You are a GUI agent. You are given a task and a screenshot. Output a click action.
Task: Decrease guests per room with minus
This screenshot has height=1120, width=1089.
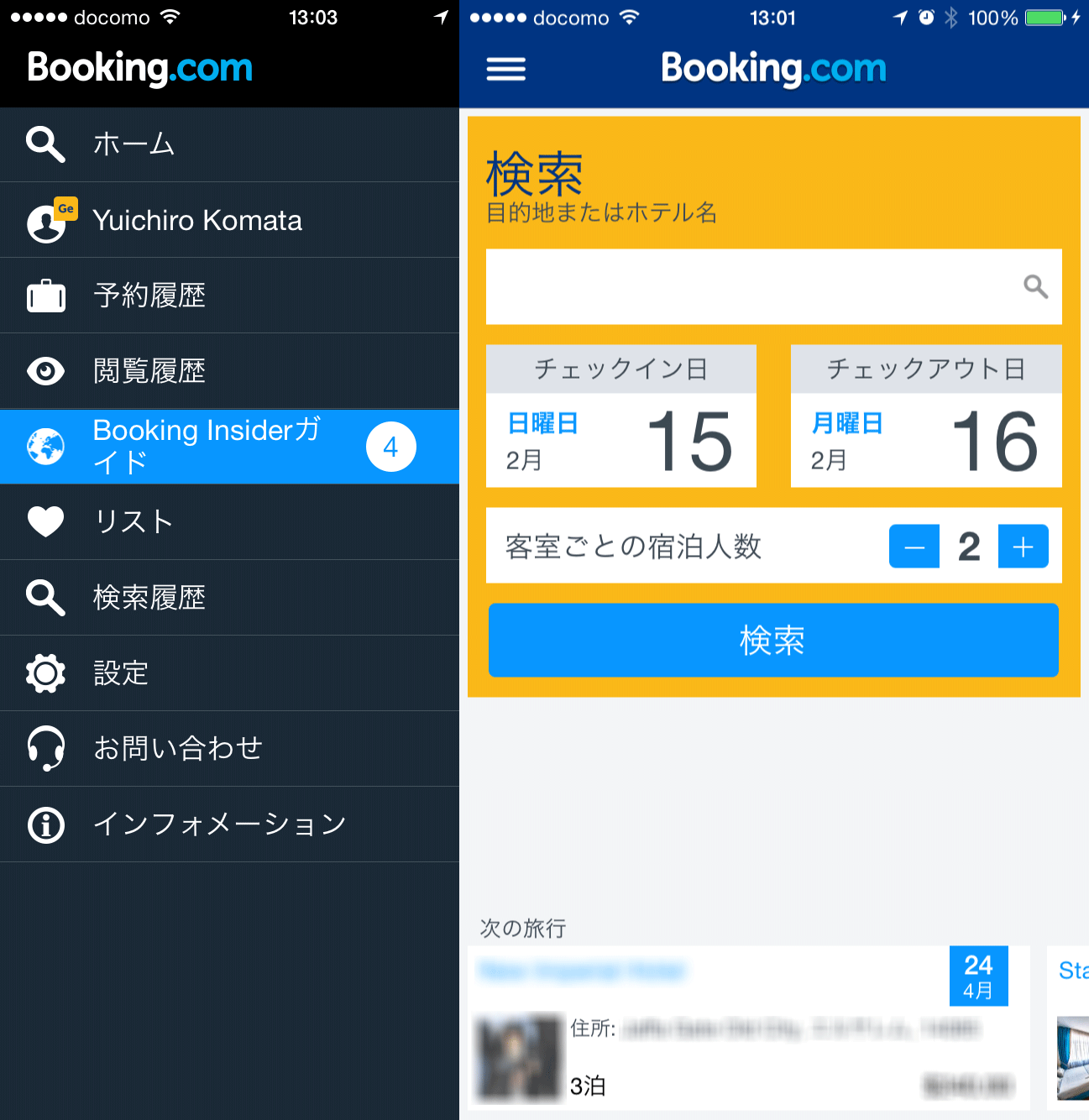pyautogui.click(x=914, y=547)
